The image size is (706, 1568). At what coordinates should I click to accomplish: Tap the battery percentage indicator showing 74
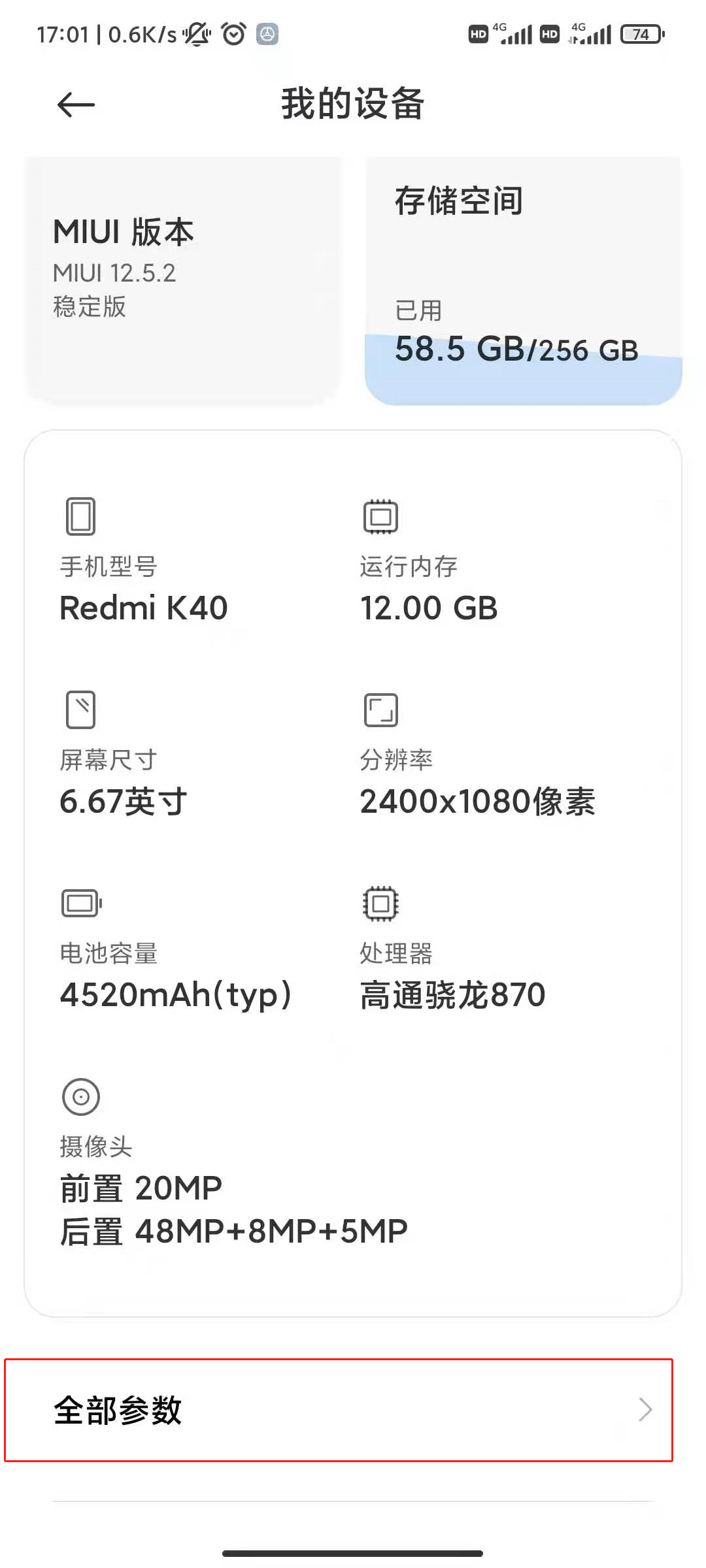click(x=641, y=33)
